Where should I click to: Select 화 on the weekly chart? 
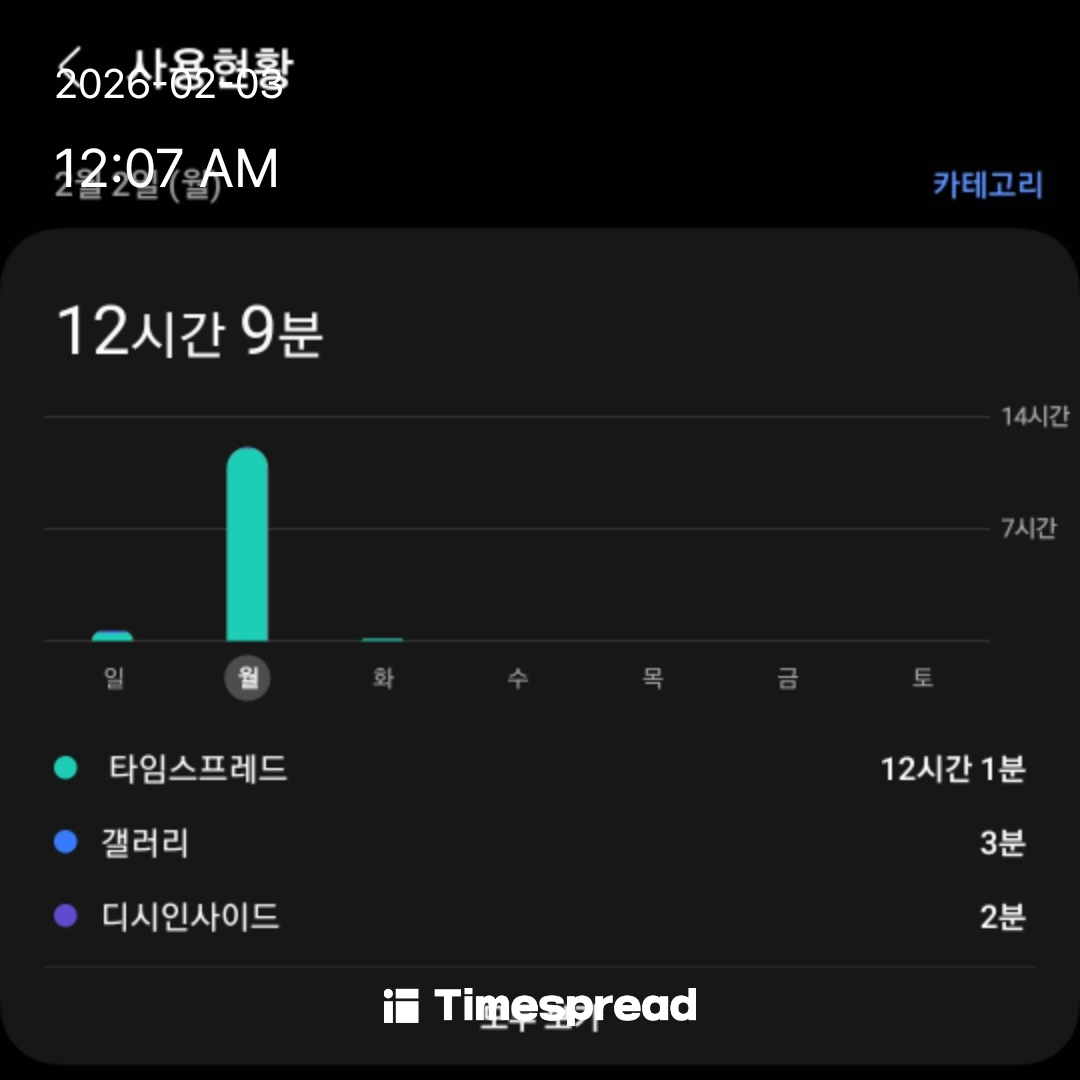coord(383,679)
